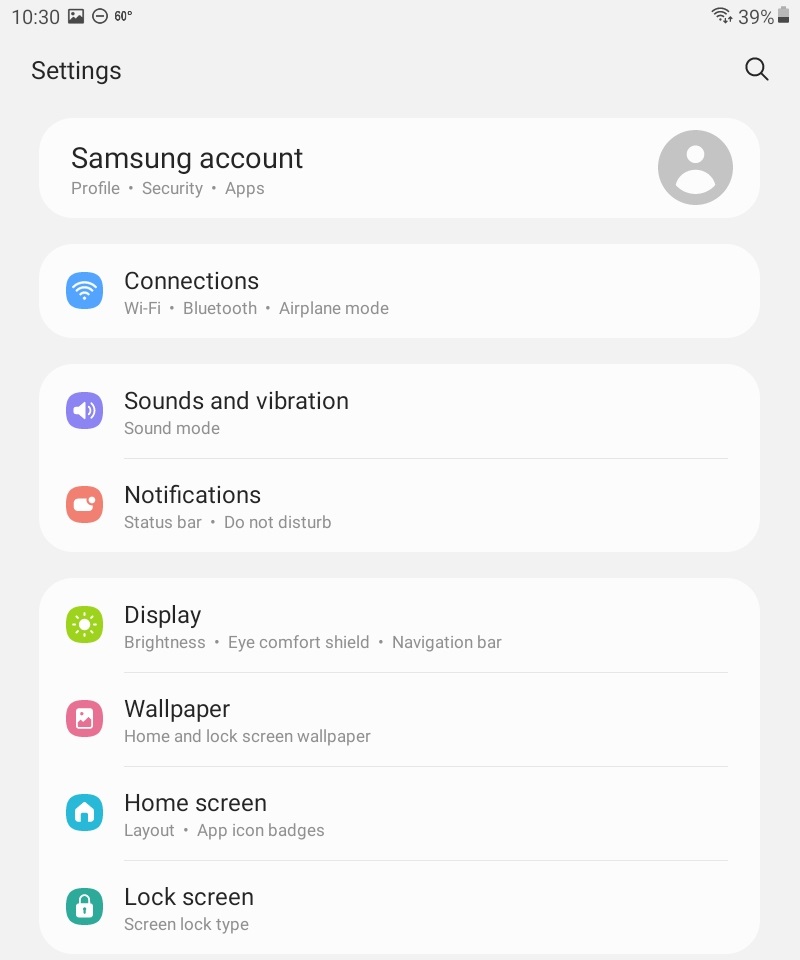Image resolution: width=800 pixels, height=960 pixels.
Task: Click the Wallpaper icon
Action: click(x=84, y=718)
